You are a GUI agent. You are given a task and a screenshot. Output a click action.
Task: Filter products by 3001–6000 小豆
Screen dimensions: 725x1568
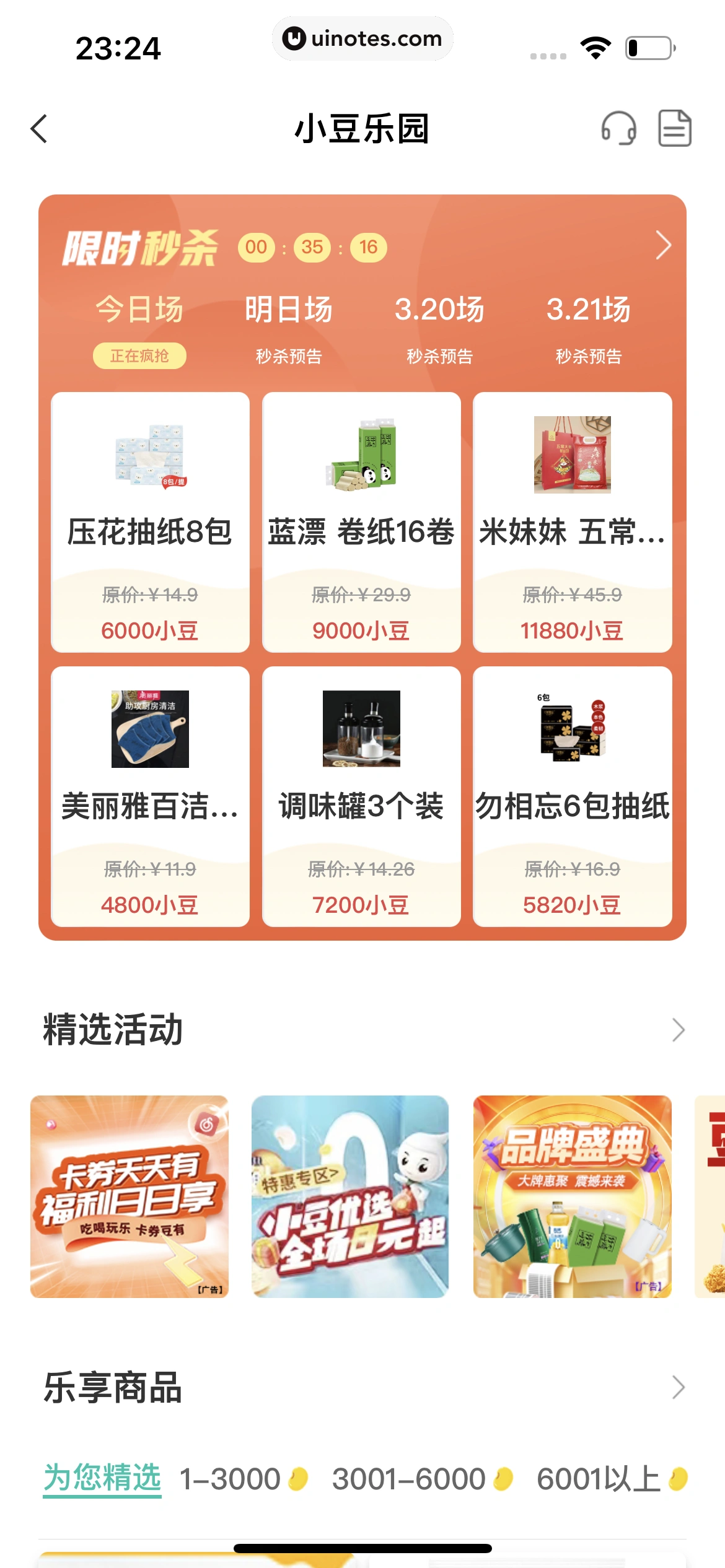(x=421, y=1479)
